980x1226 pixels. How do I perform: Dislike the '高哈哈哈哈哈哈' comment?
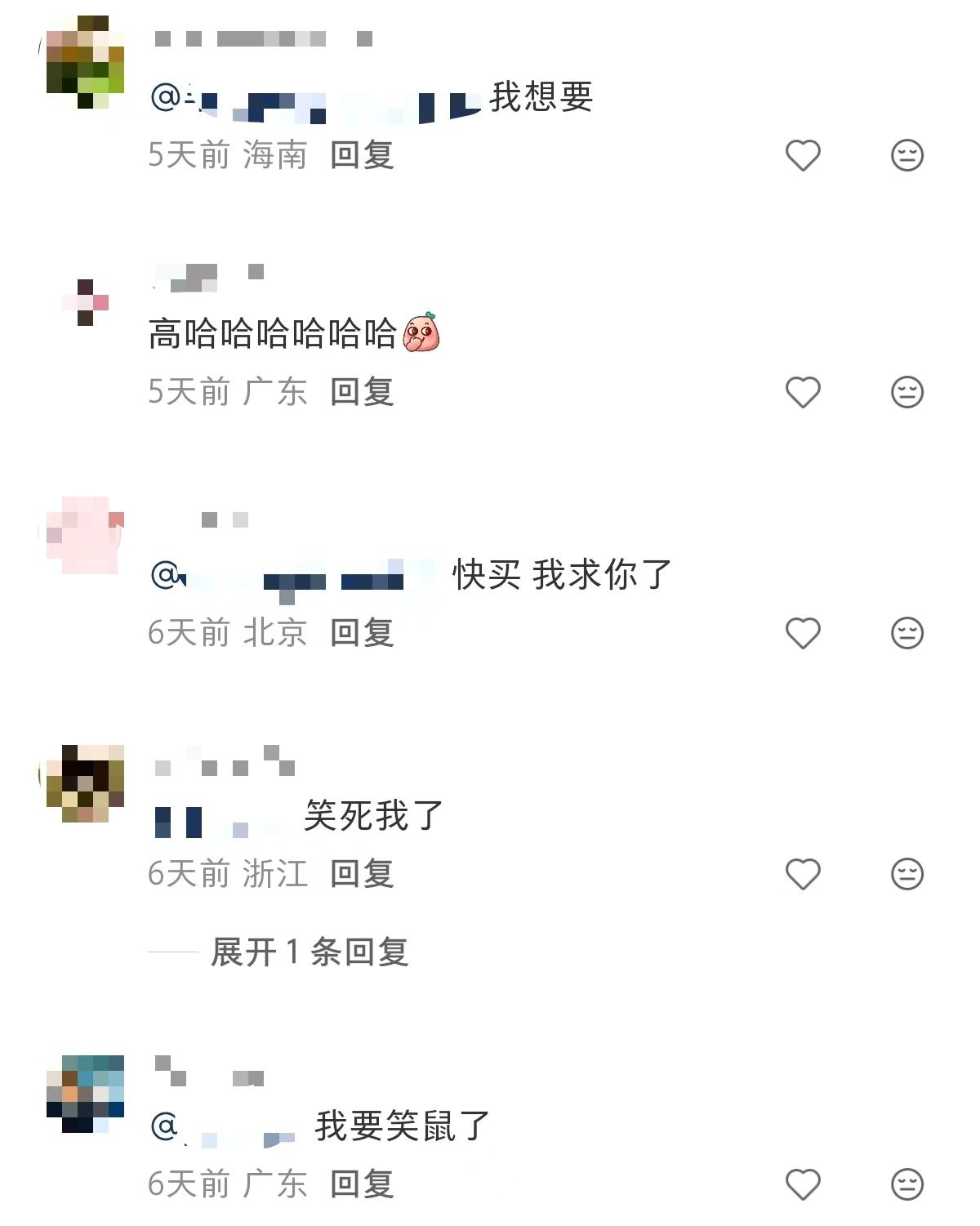pyautogui.click(x=906, y=392)
